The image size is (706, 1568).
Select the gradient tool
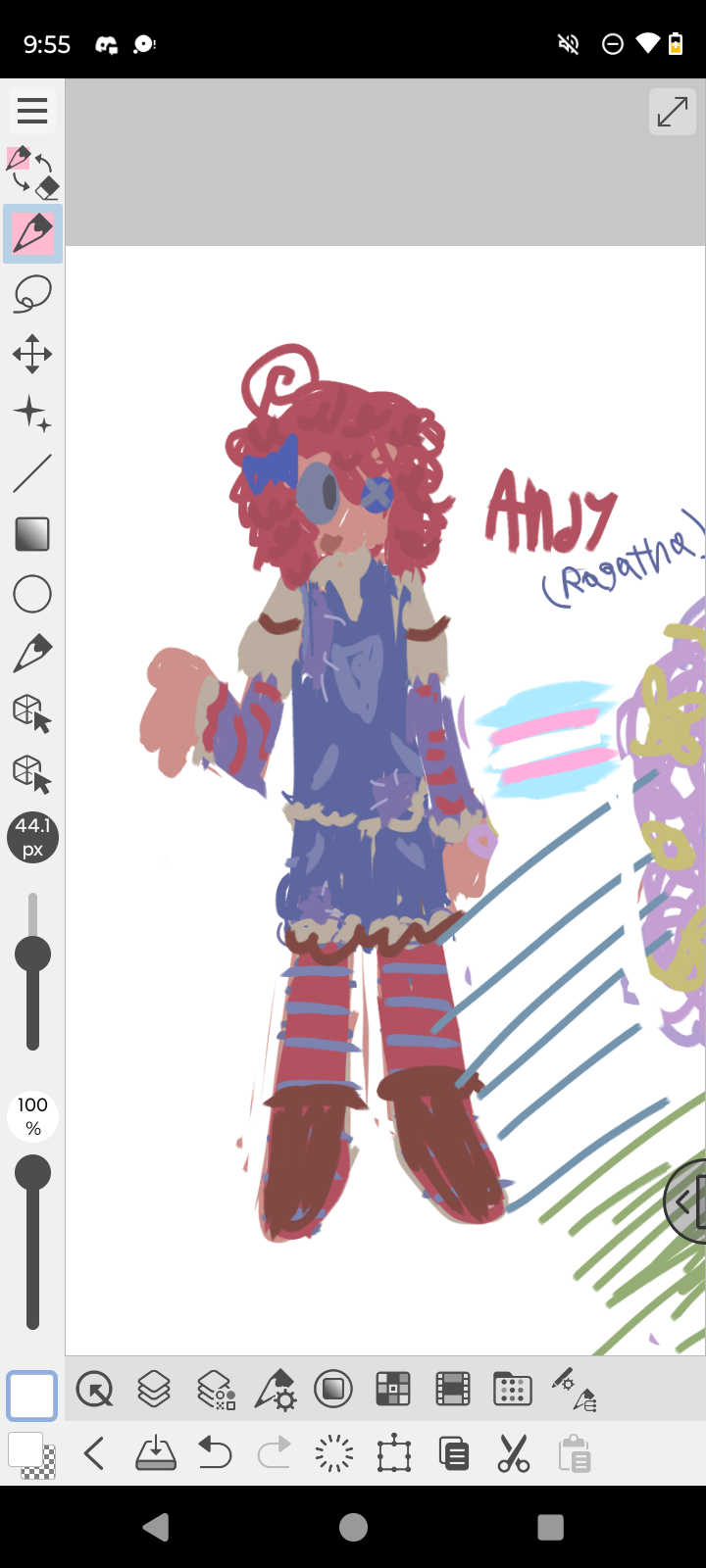click(x=32, y=534)
